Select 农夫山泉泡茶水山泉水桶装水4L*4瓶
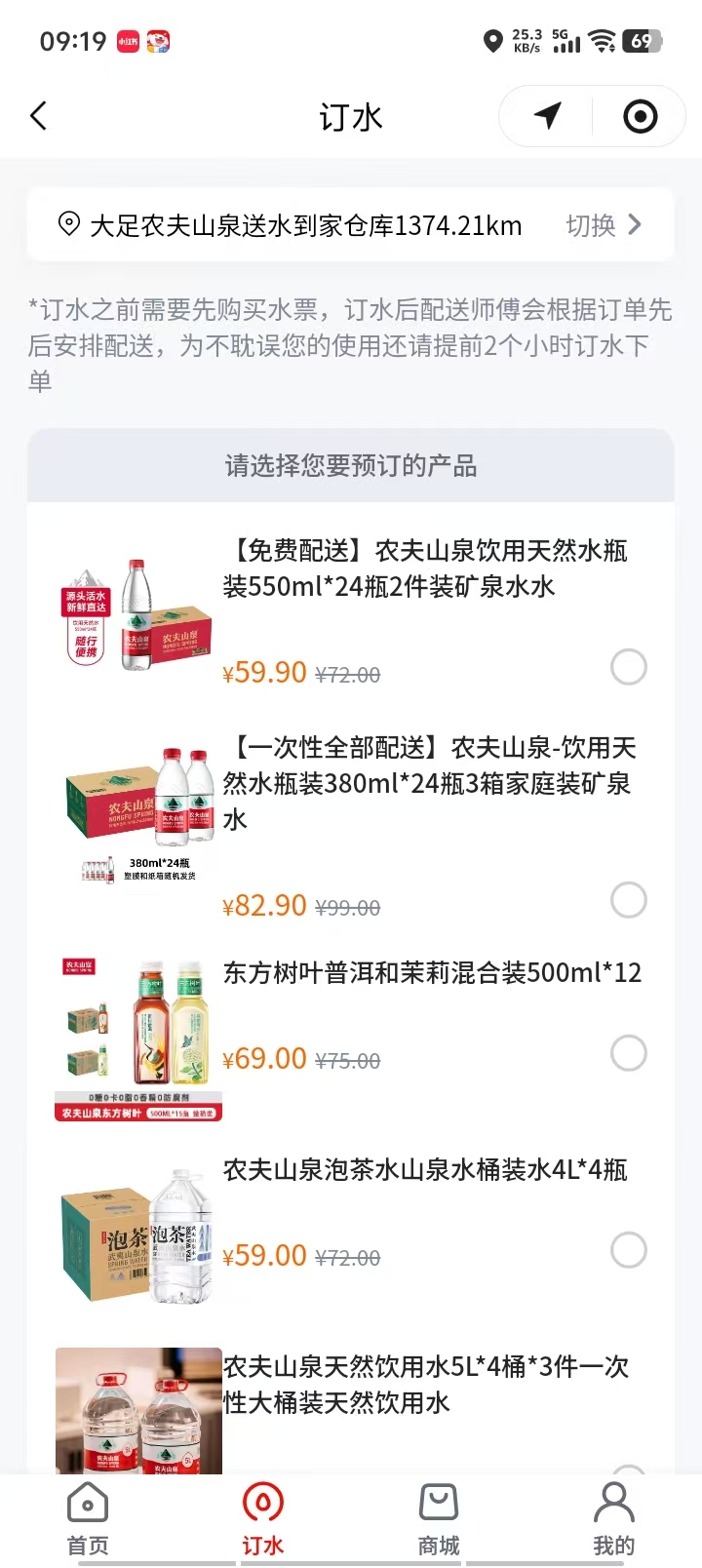This screenshot has width=702, height=1568. (x=628, y=1250)
